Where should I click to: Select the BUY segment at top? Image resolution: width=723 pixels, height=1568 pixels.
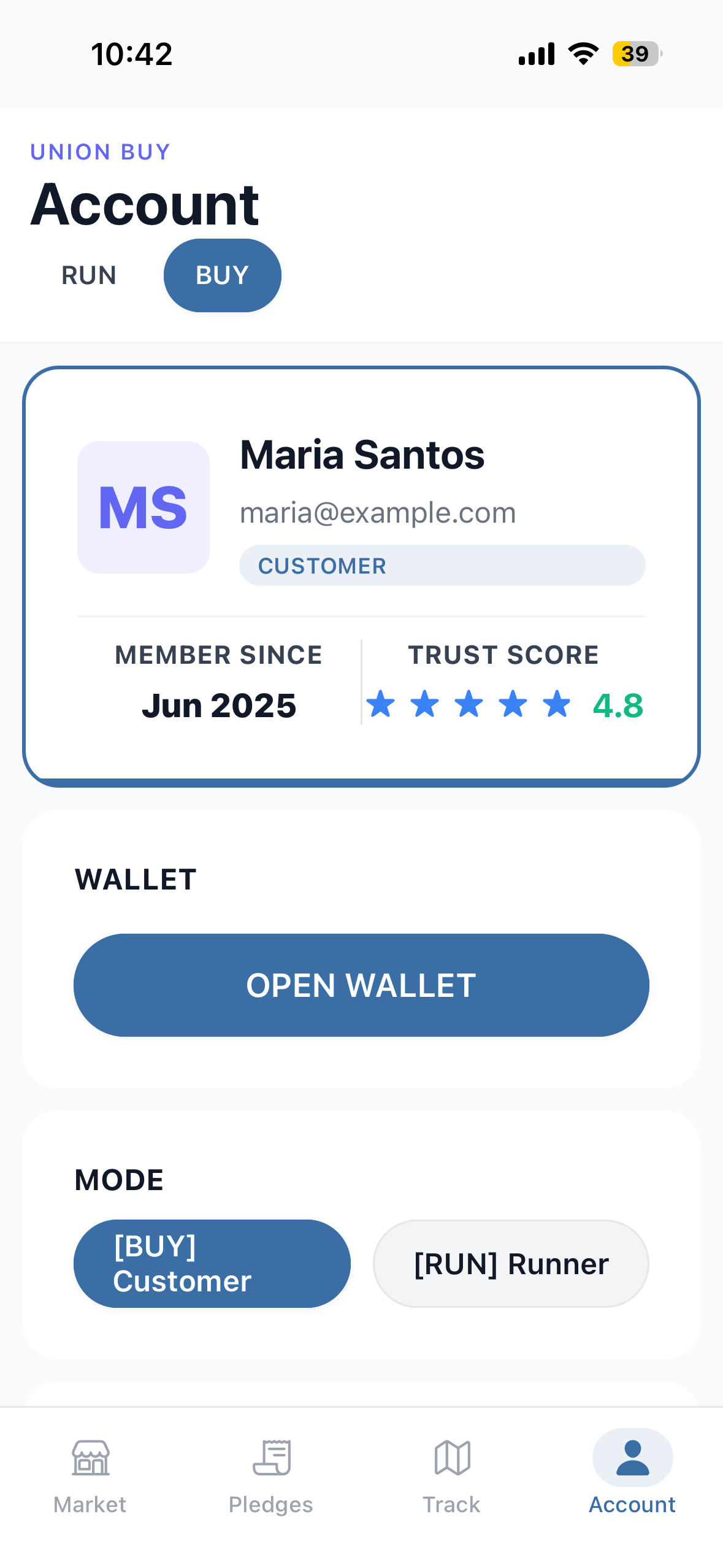click(x=222, y=275)
